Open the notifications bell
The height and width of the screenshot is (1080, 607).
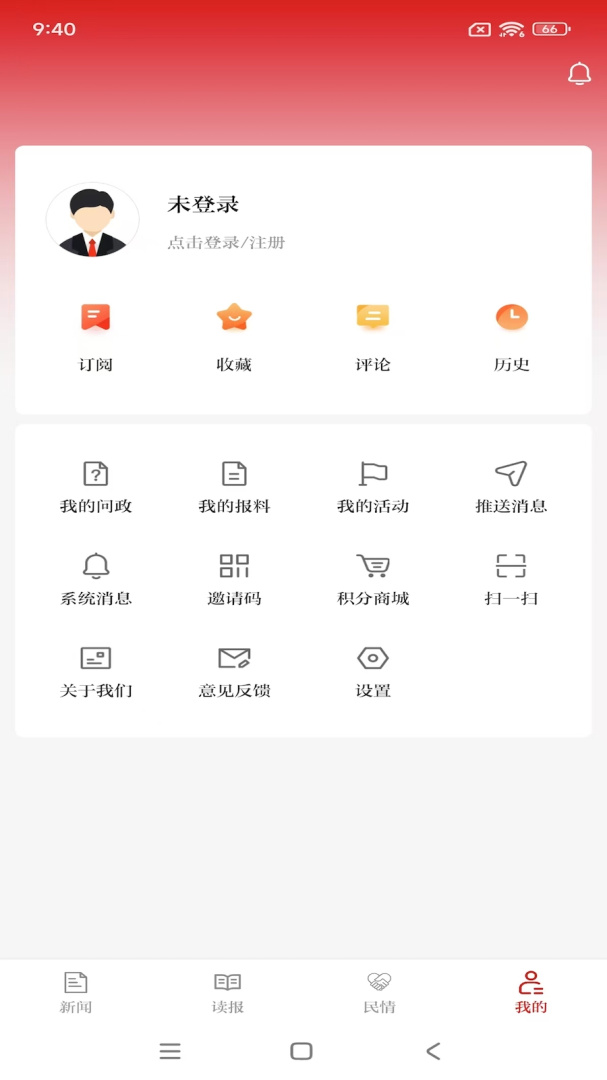tap(579, 74)
